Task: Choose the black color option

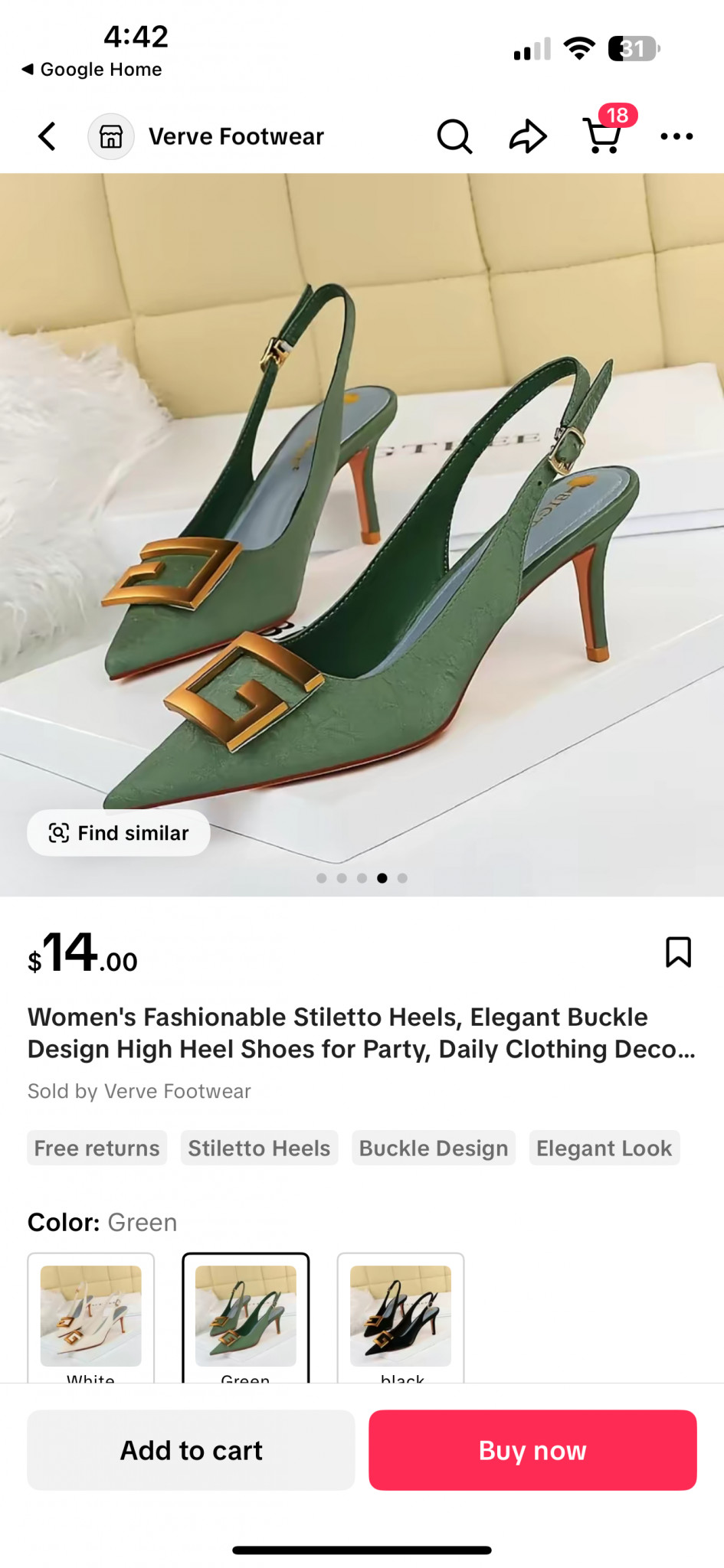Action: pyautogui.click(x=401, y=1317)
